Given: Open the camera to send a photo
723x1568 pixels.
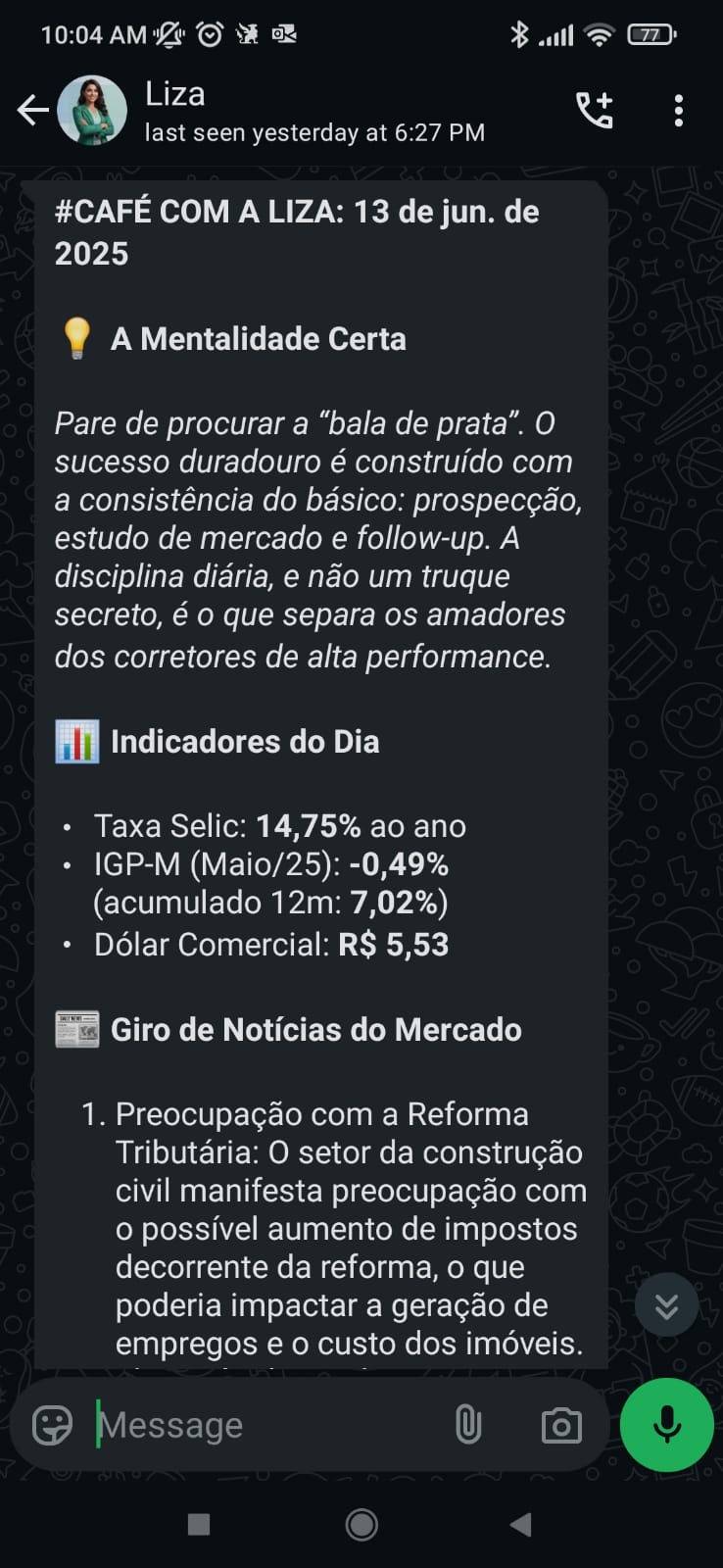Looking at the screenshot, I should click(x=561, y=1425).
